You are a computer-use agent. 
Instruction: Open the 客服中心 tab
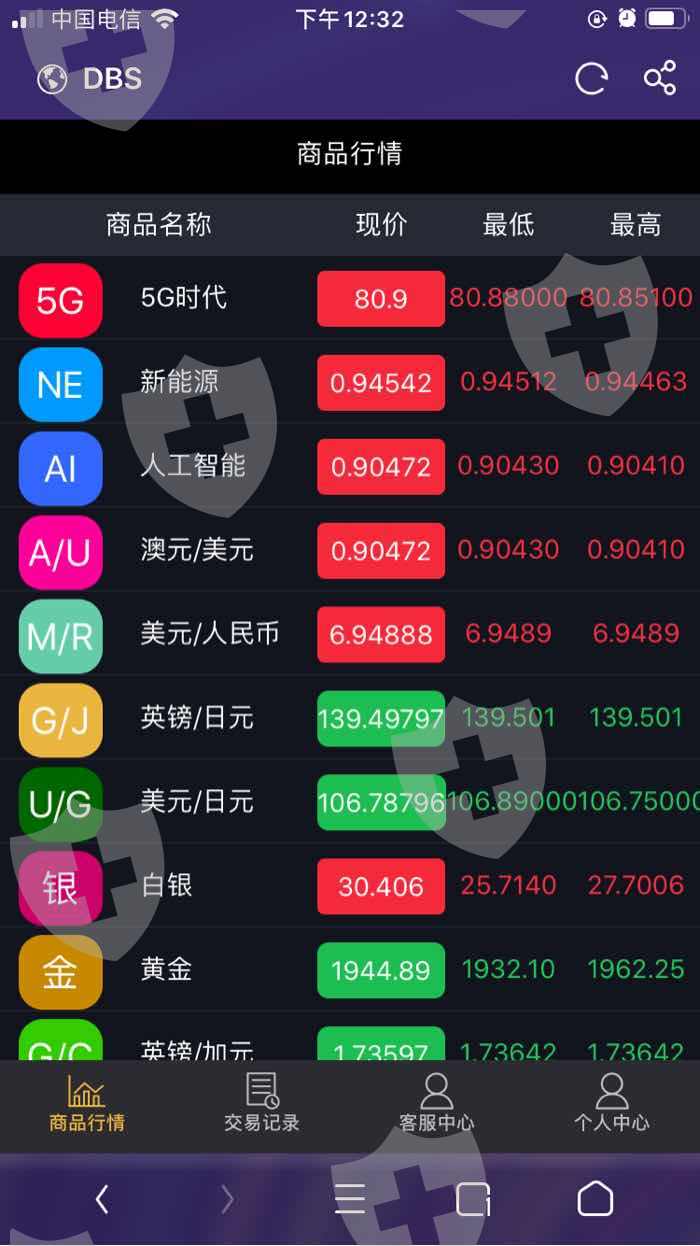coord(437,1103)
